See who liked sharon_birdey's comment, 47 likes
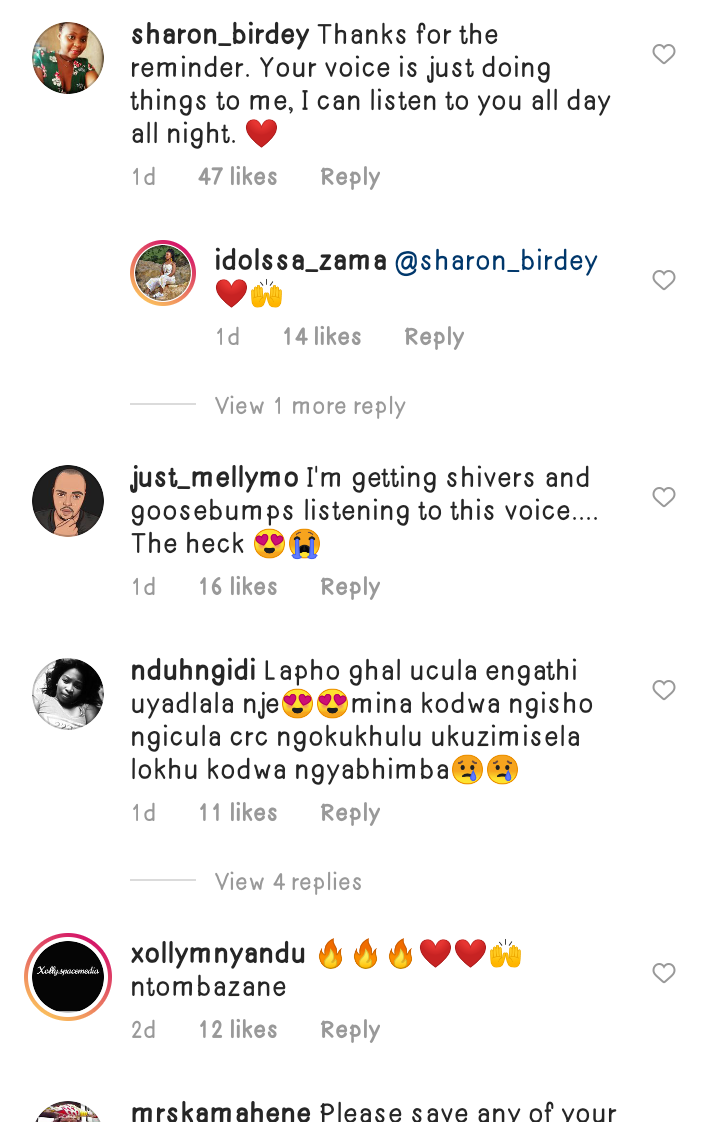This screenshot has width=720, height=1122. point(238,177)
